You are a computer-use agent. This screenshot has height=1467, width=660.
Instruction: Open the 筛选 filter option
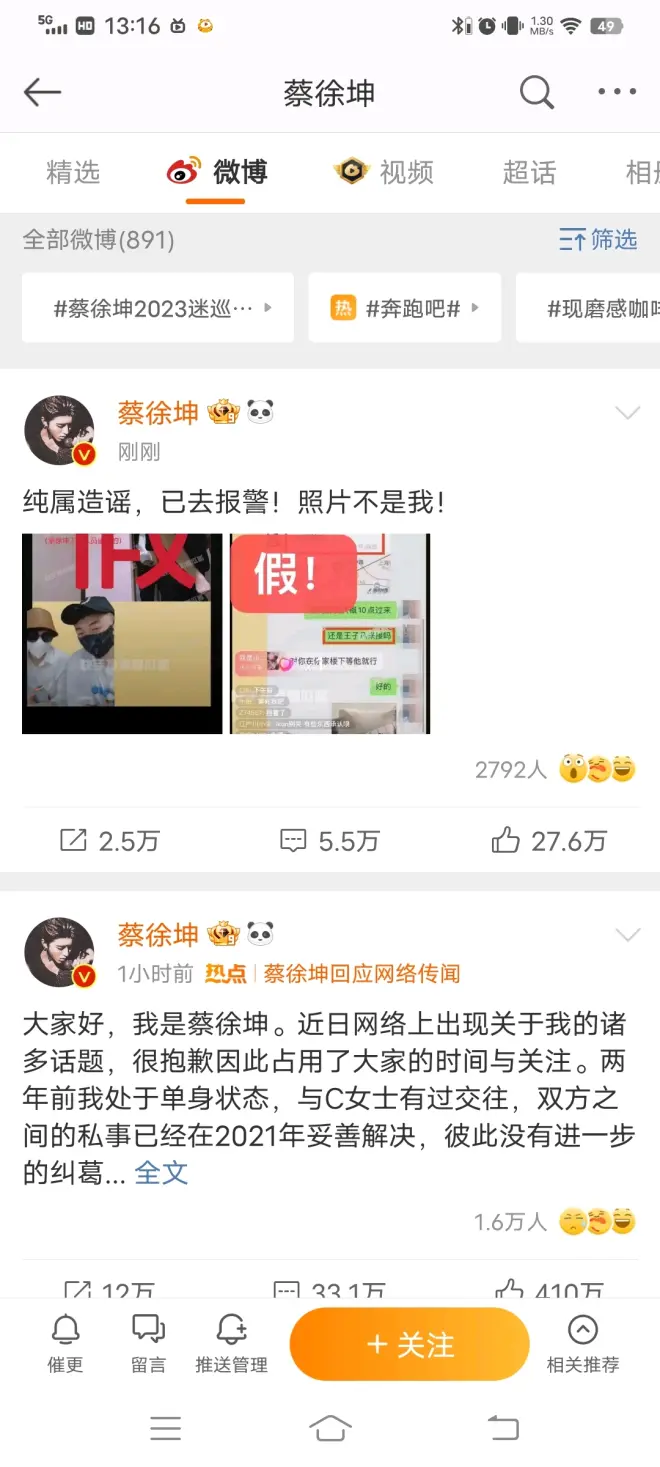598,240
